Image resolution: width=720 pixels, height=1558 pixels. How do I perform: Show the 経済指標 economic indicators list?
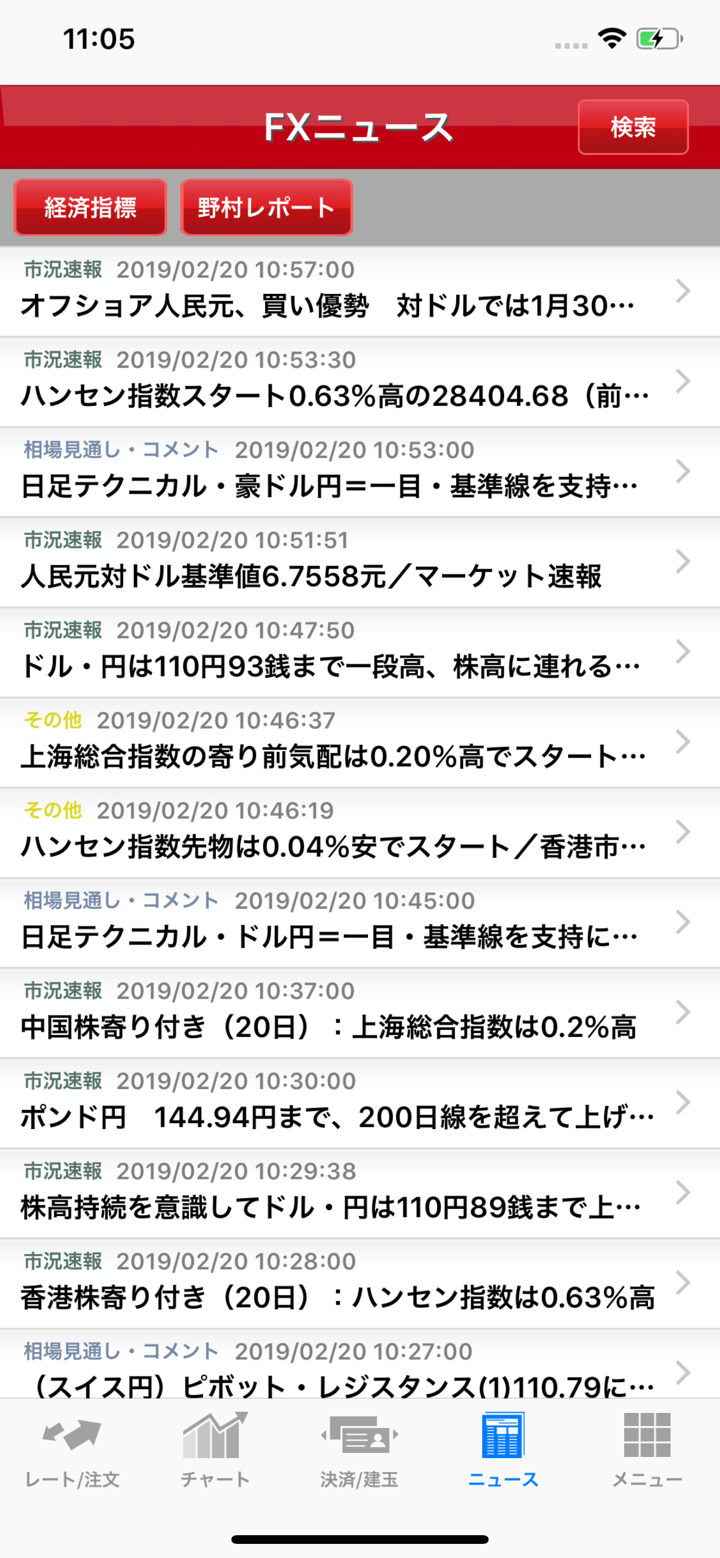click(x=90, y=207)
